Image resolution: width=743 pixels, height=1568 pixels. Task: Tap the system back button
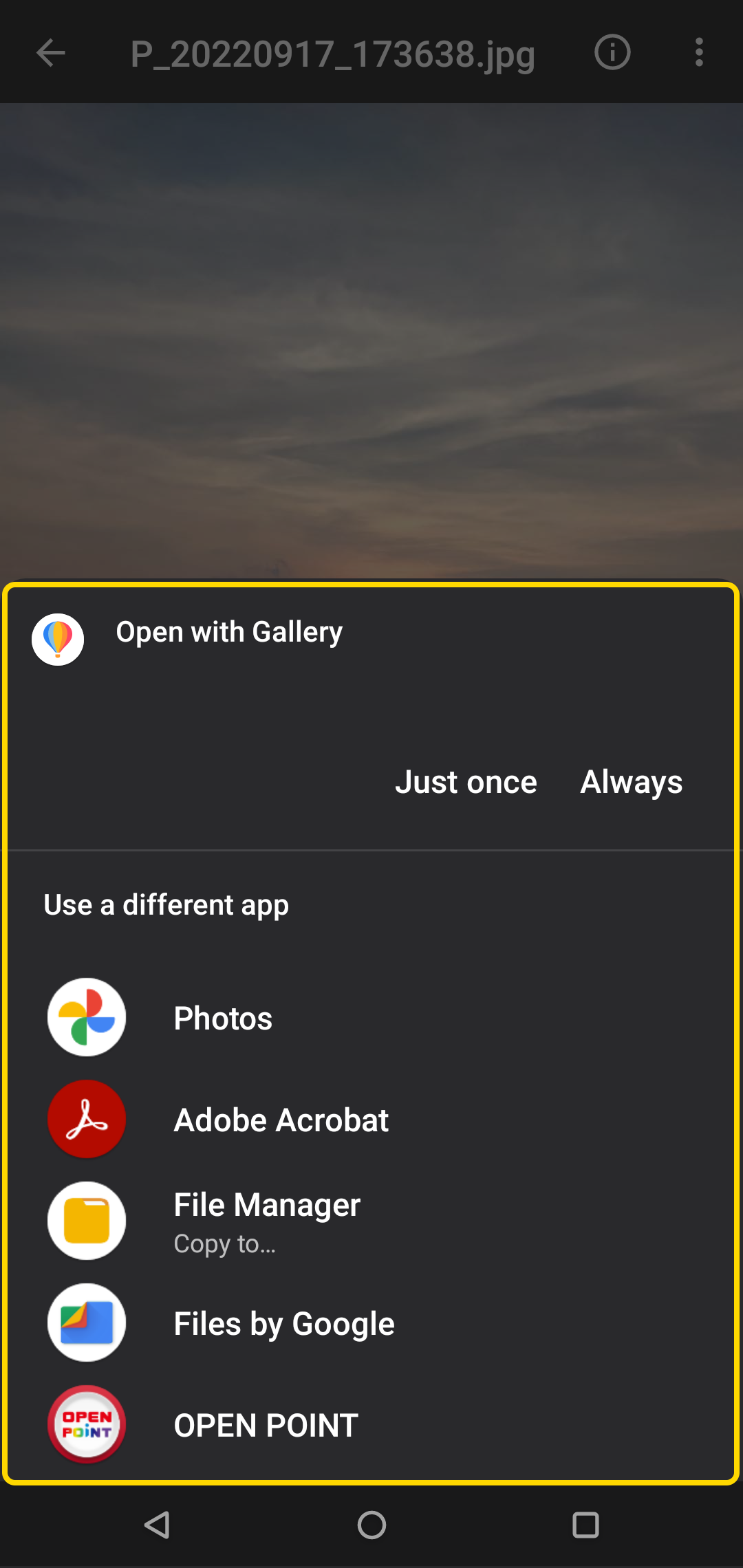158,1525
